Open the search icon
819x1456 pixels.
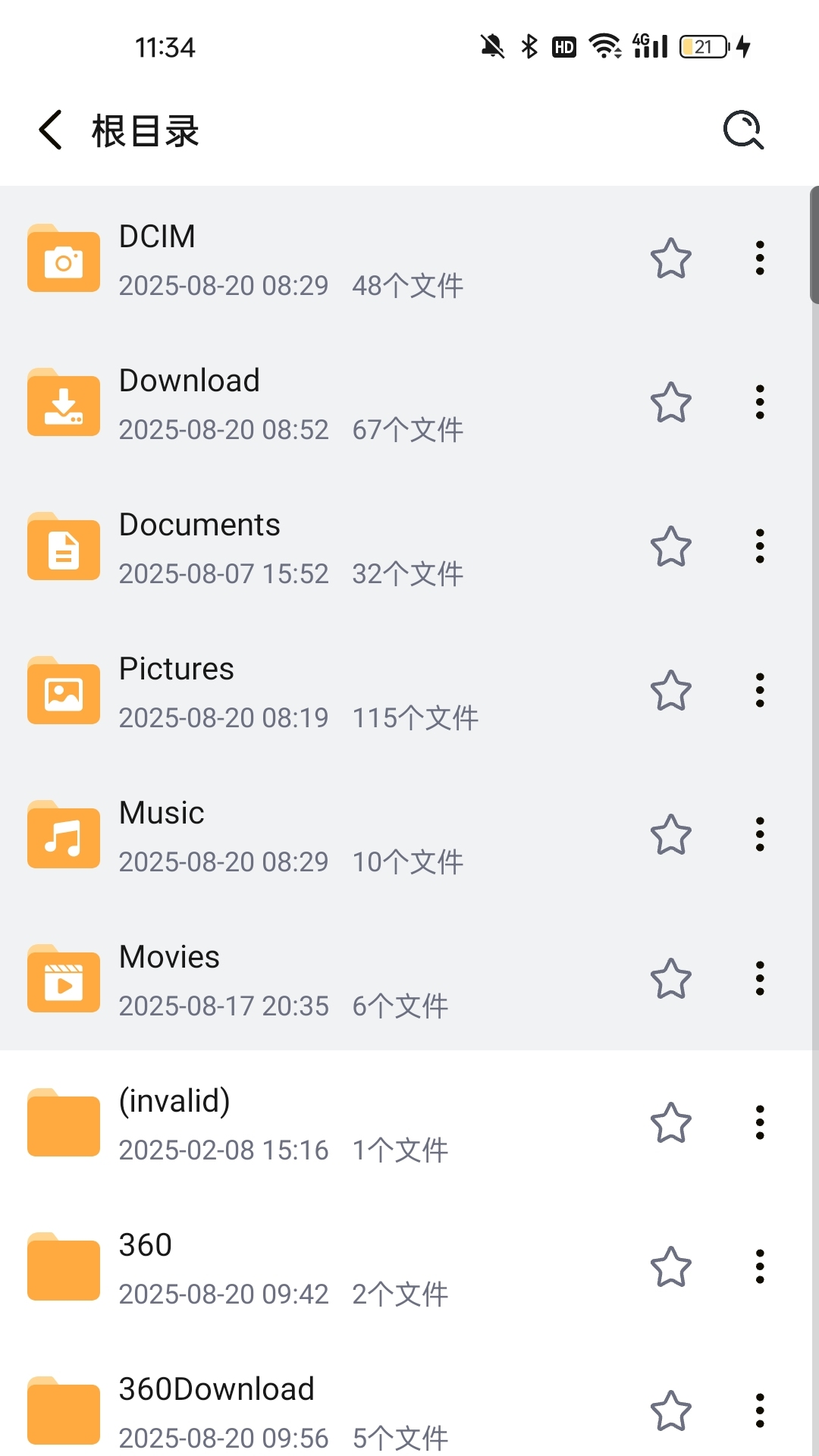(x=742, y=129)
